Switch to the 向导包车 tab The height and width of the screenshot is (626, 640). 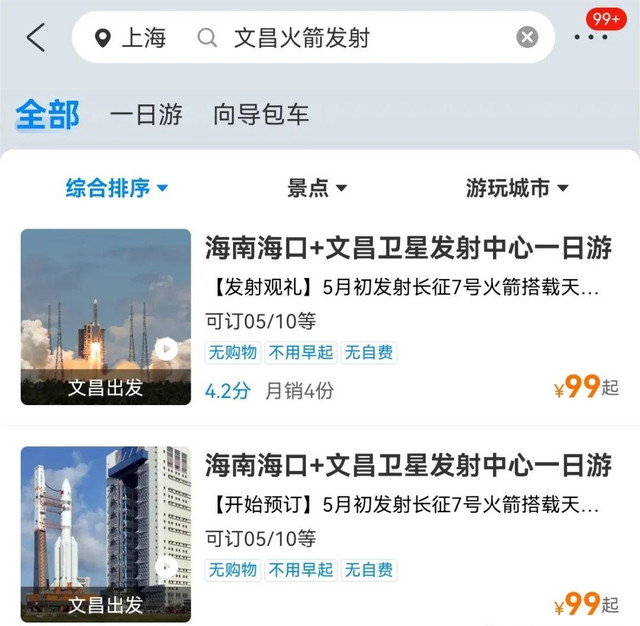[260, 115]
